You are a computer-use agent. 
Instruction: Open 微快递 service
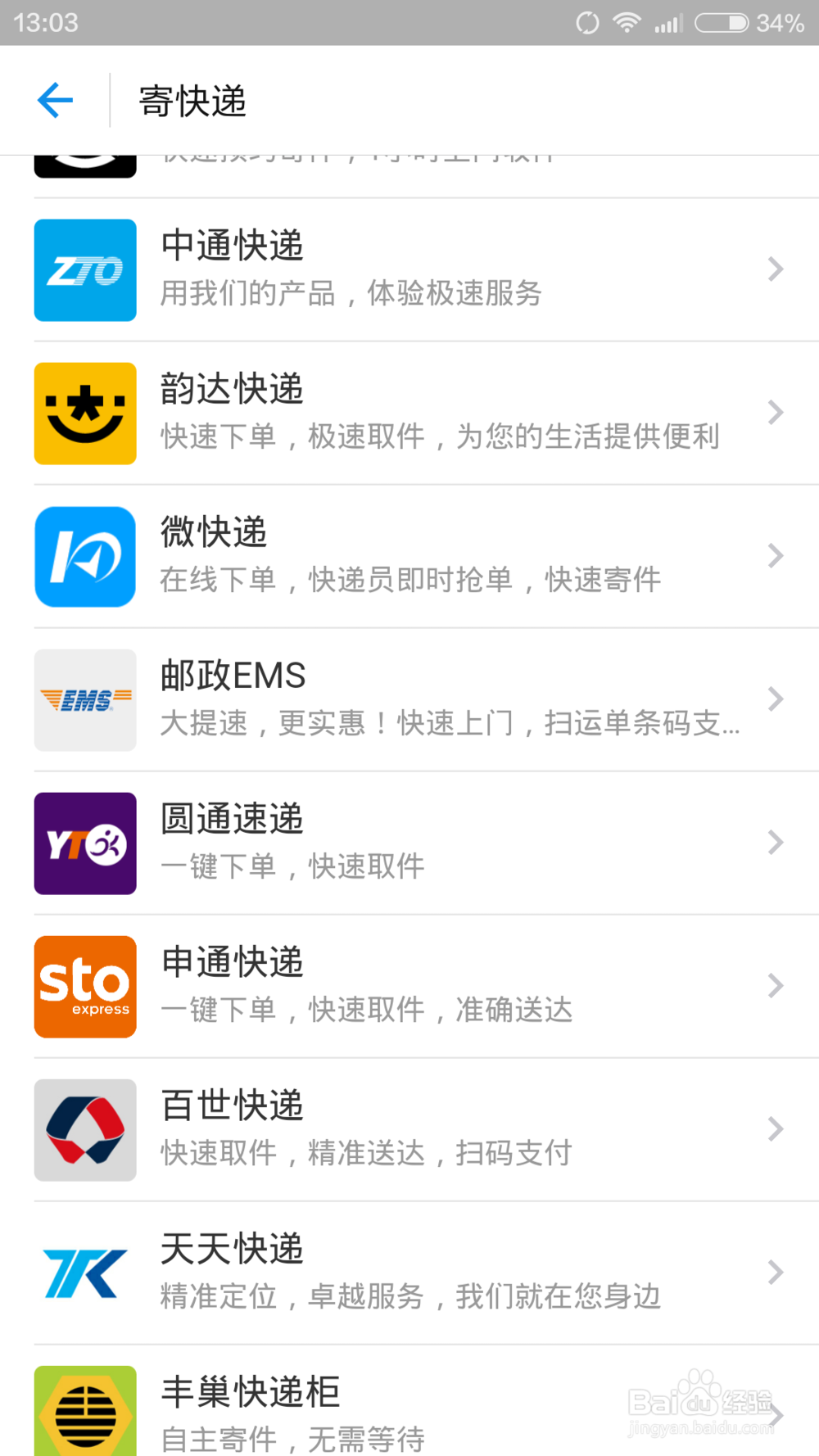pyautogui.click(x=409, y=556)
